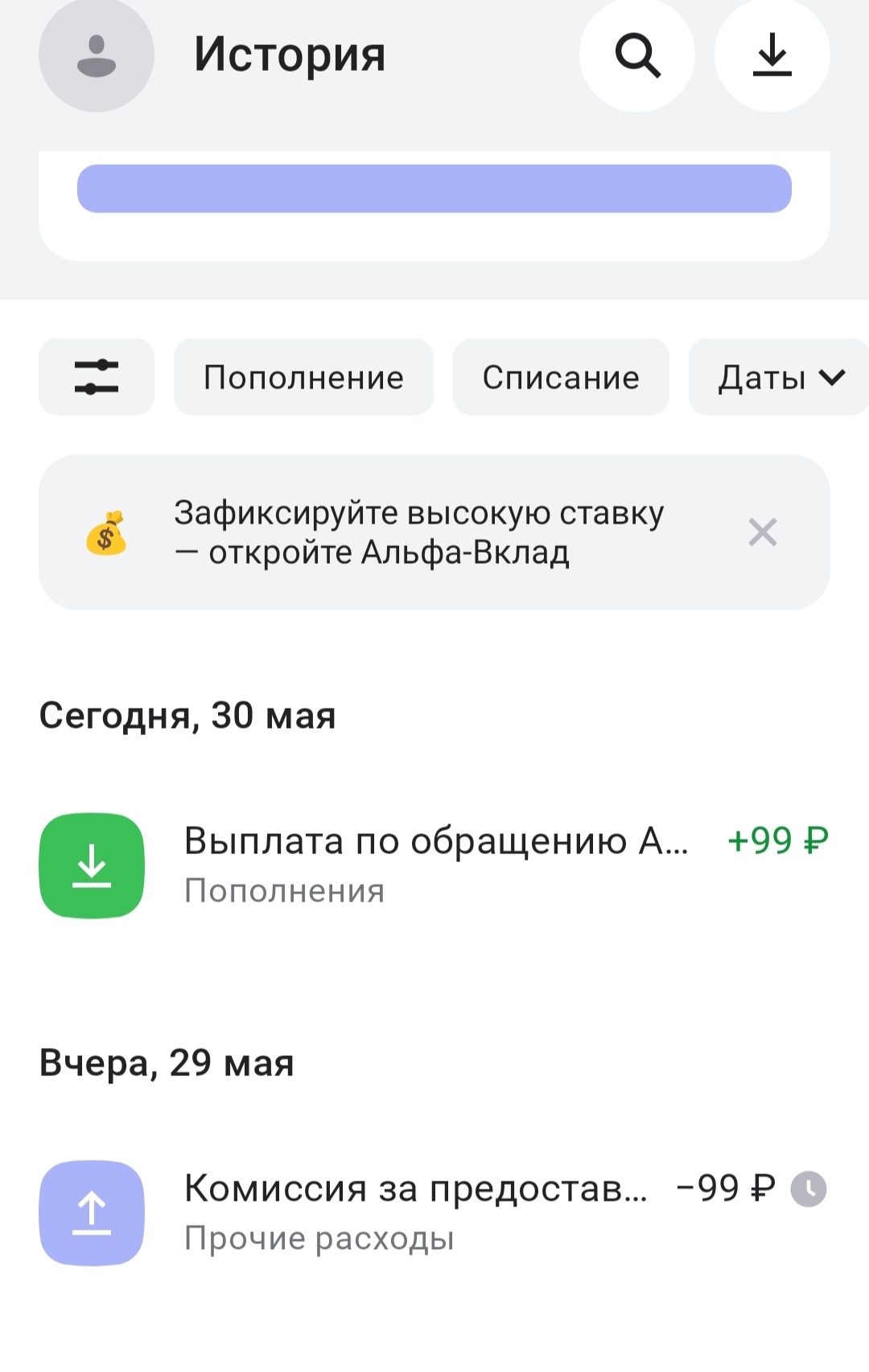This screenshot has height=1372, width=869.
Task: Download the history statement
Action: click(x=772, y=55)
